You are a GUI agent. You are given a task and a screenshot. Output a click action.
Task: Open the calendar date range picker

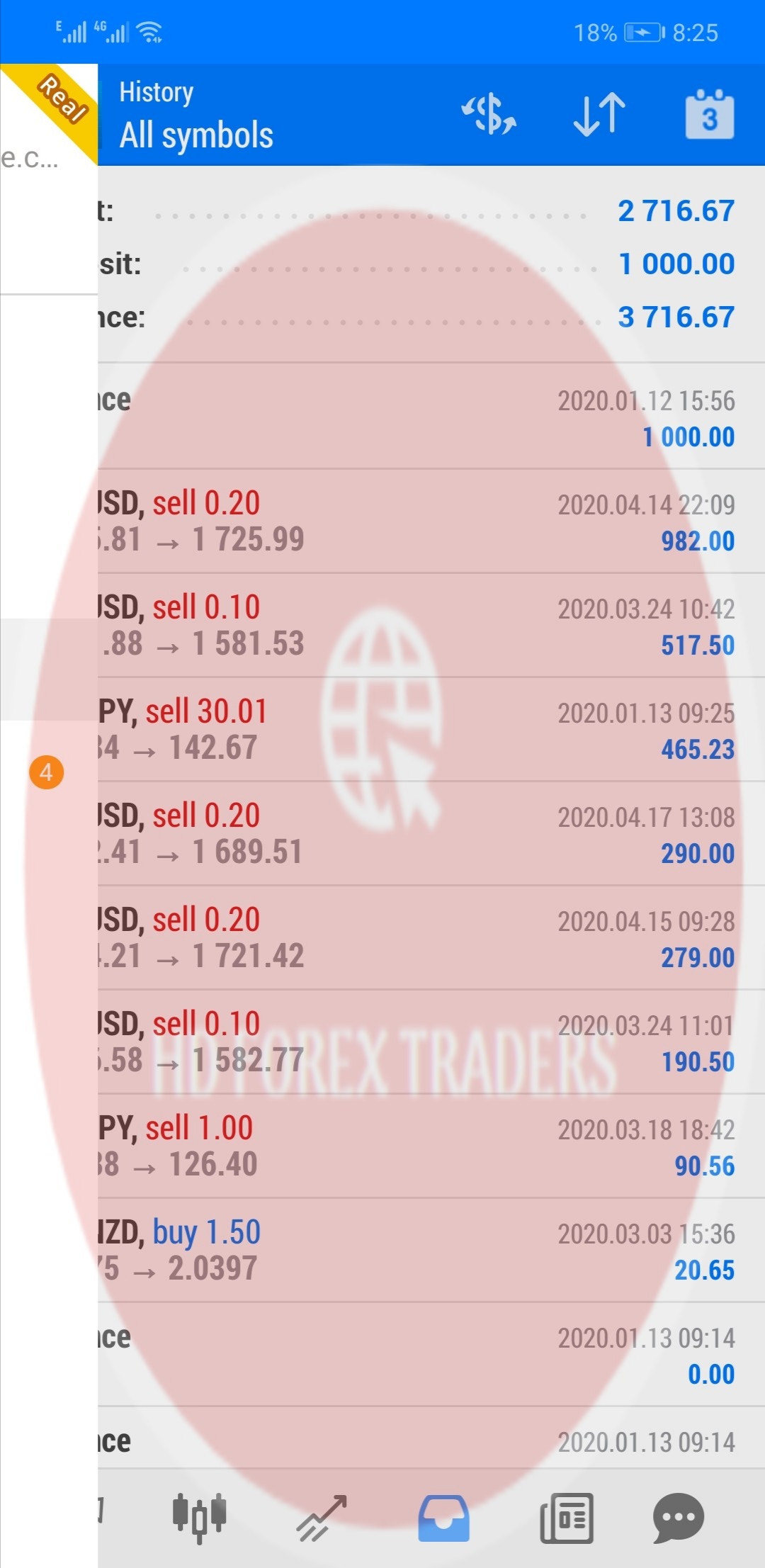coord(709,115)
